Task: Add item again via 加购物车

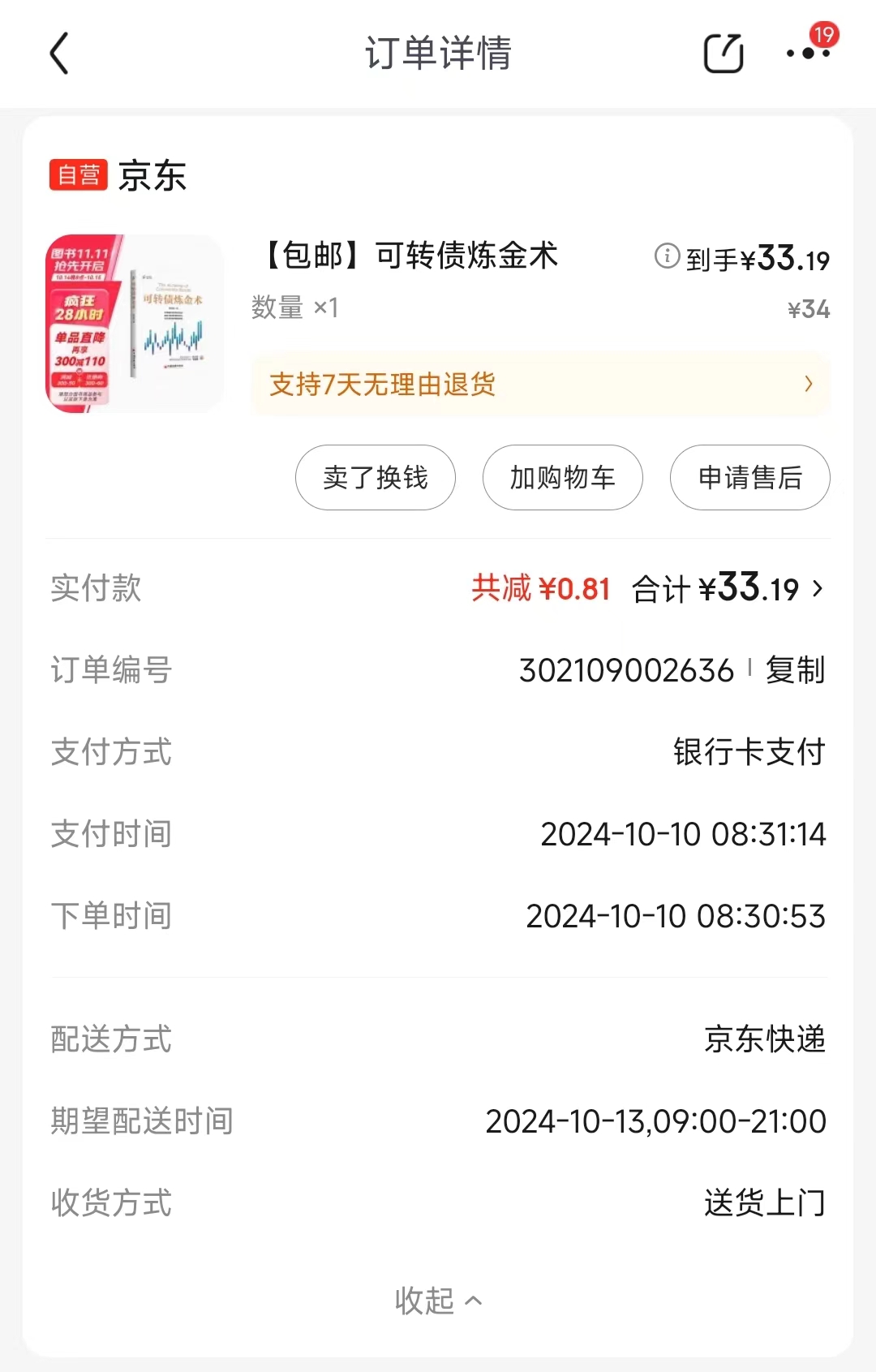Action: [x=562, y=478]
